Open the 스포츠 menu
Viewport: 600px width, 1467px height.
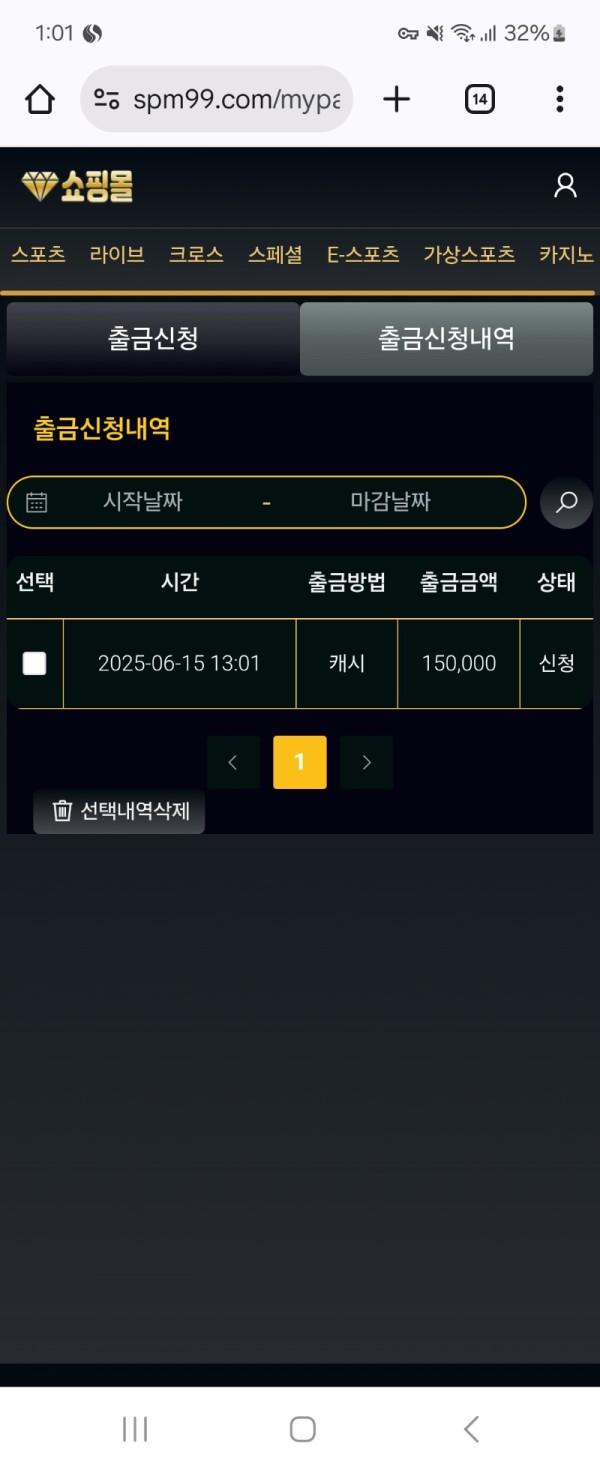pyautogui.click(x=38, y=254)
